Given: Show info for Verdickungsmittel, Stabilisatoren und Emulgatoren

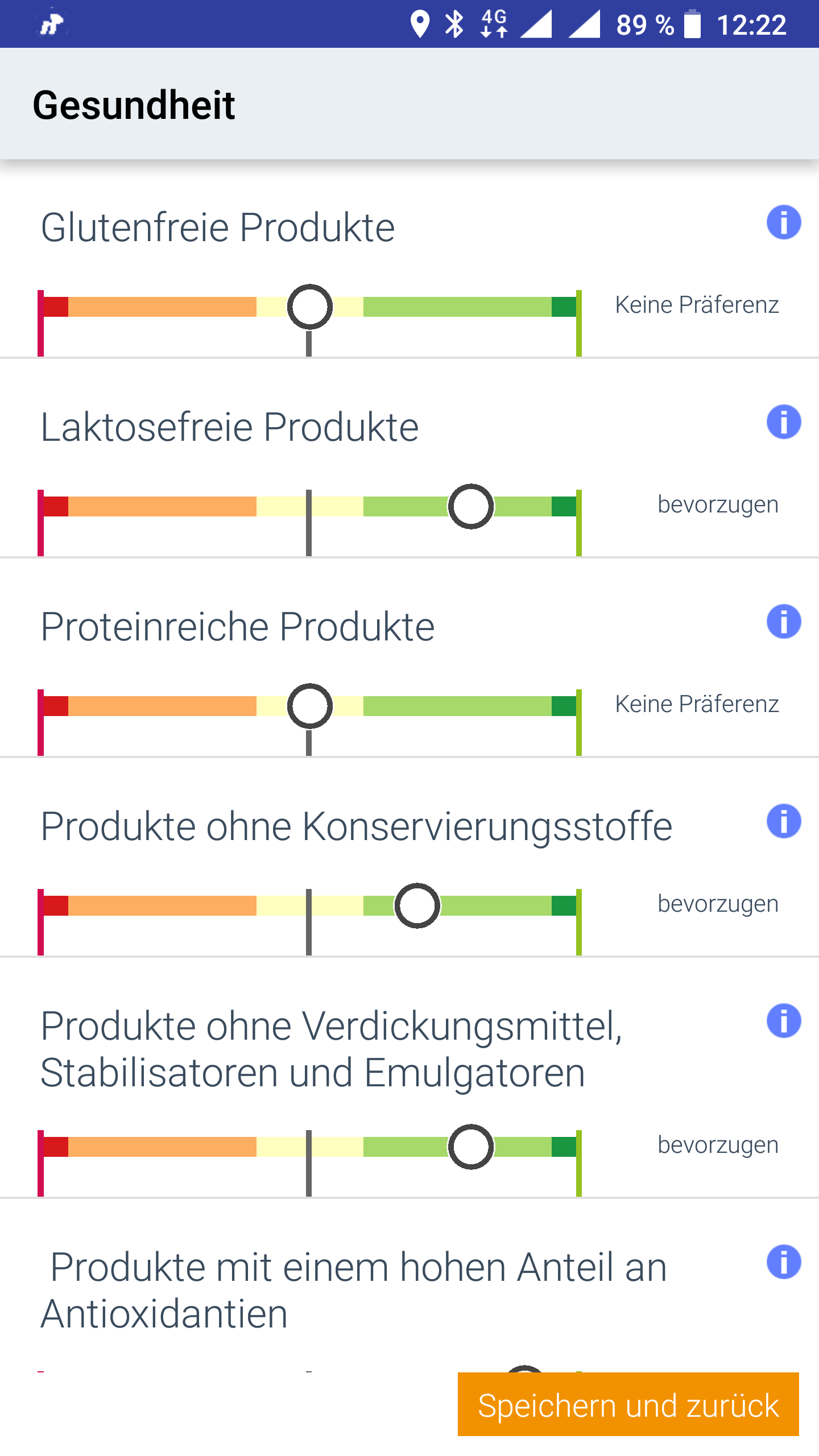Looking at the screenshot, I should 783,1021.
